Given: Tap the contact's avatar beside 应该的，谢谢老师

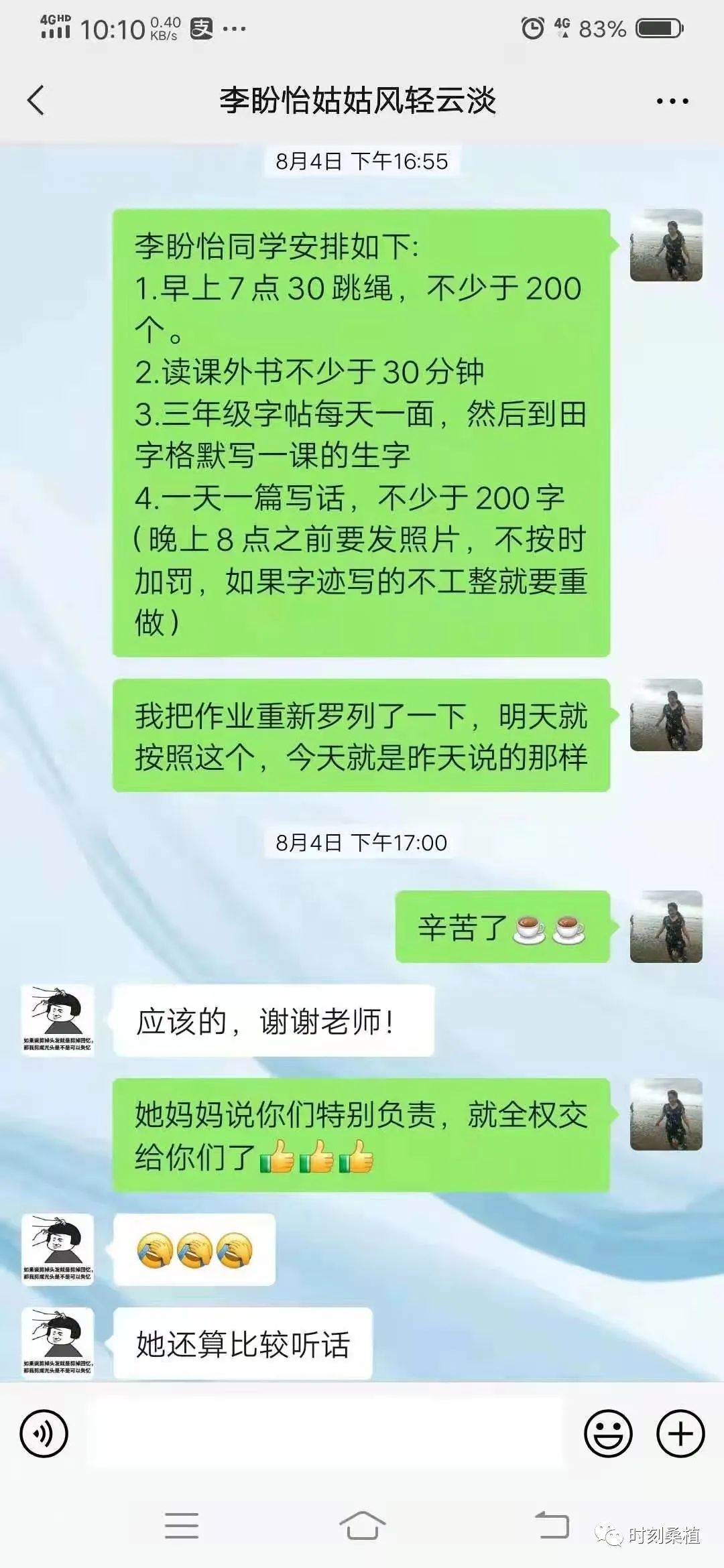Looking at the screenshot, I should point(58,1020).
